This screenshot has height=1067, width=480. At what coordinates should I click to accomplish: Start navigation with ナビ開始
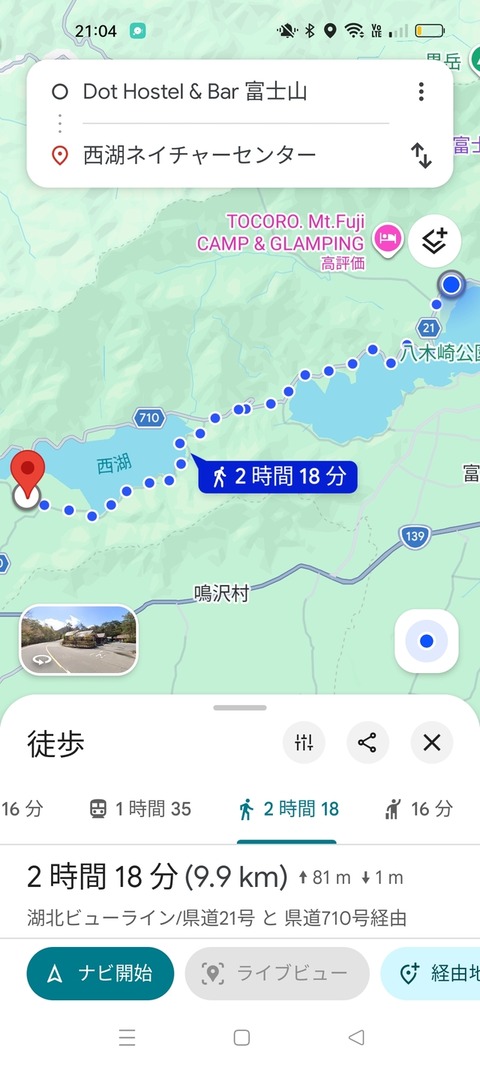point(100,974)
